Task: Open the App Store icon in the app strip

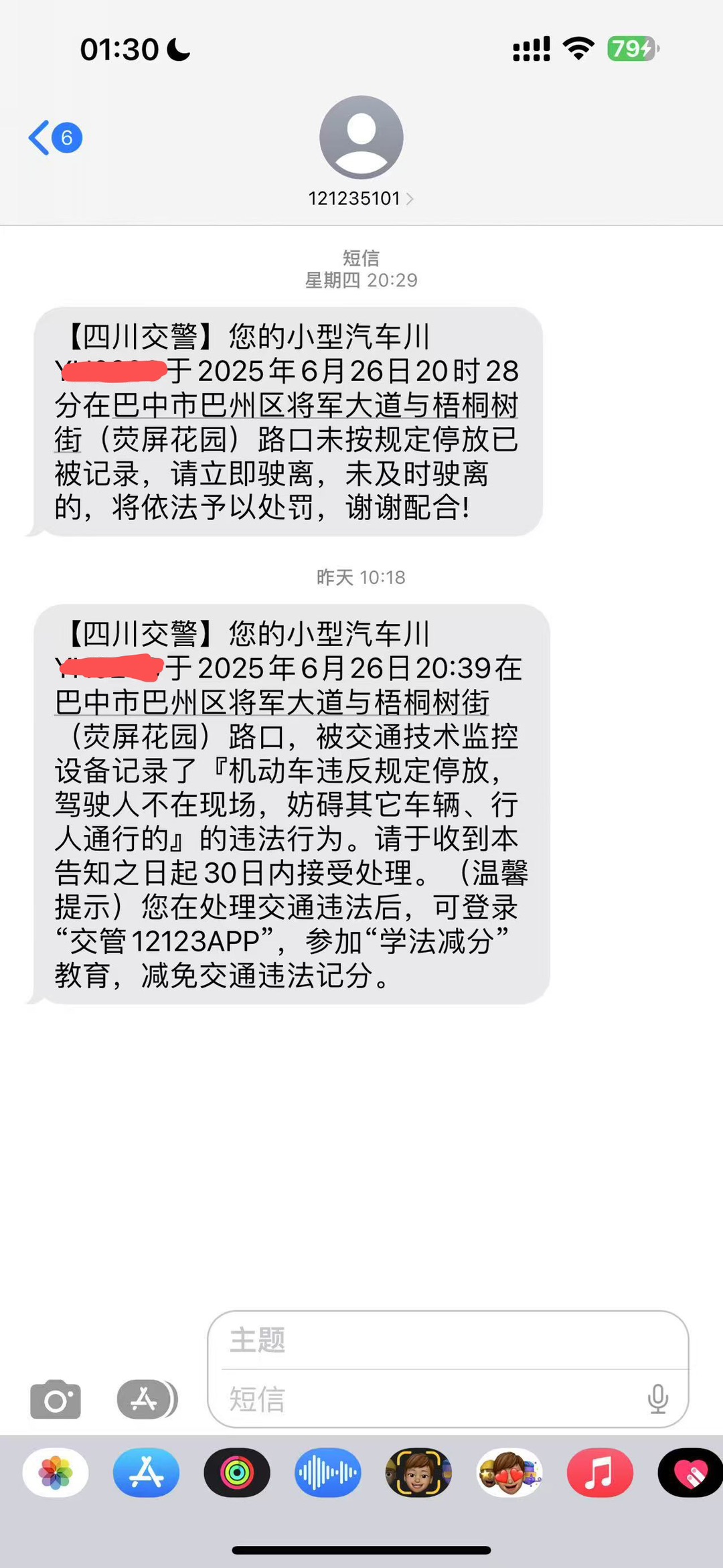Action: click(x=146, y=1473)
